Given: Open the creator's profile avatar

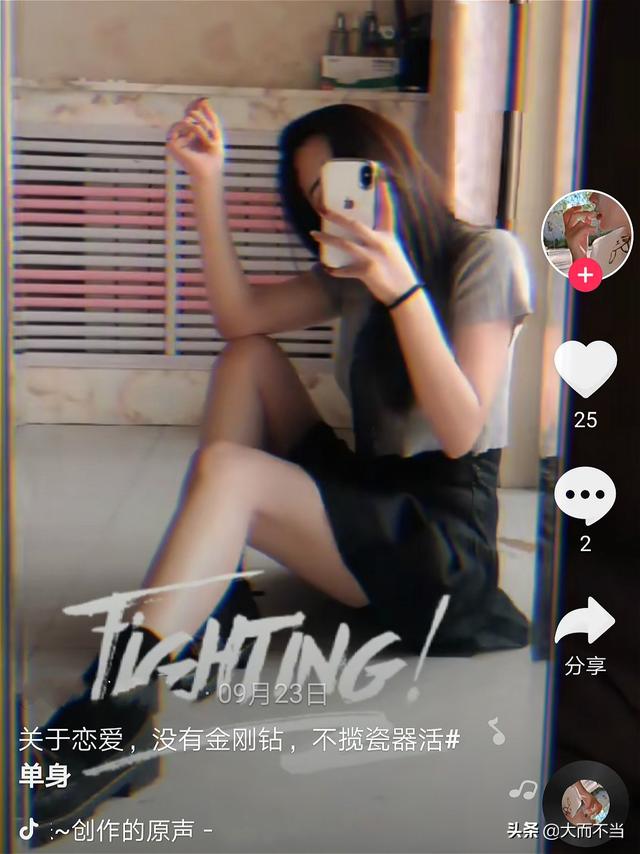Looking at the screenshot, I should pos(585,232).
